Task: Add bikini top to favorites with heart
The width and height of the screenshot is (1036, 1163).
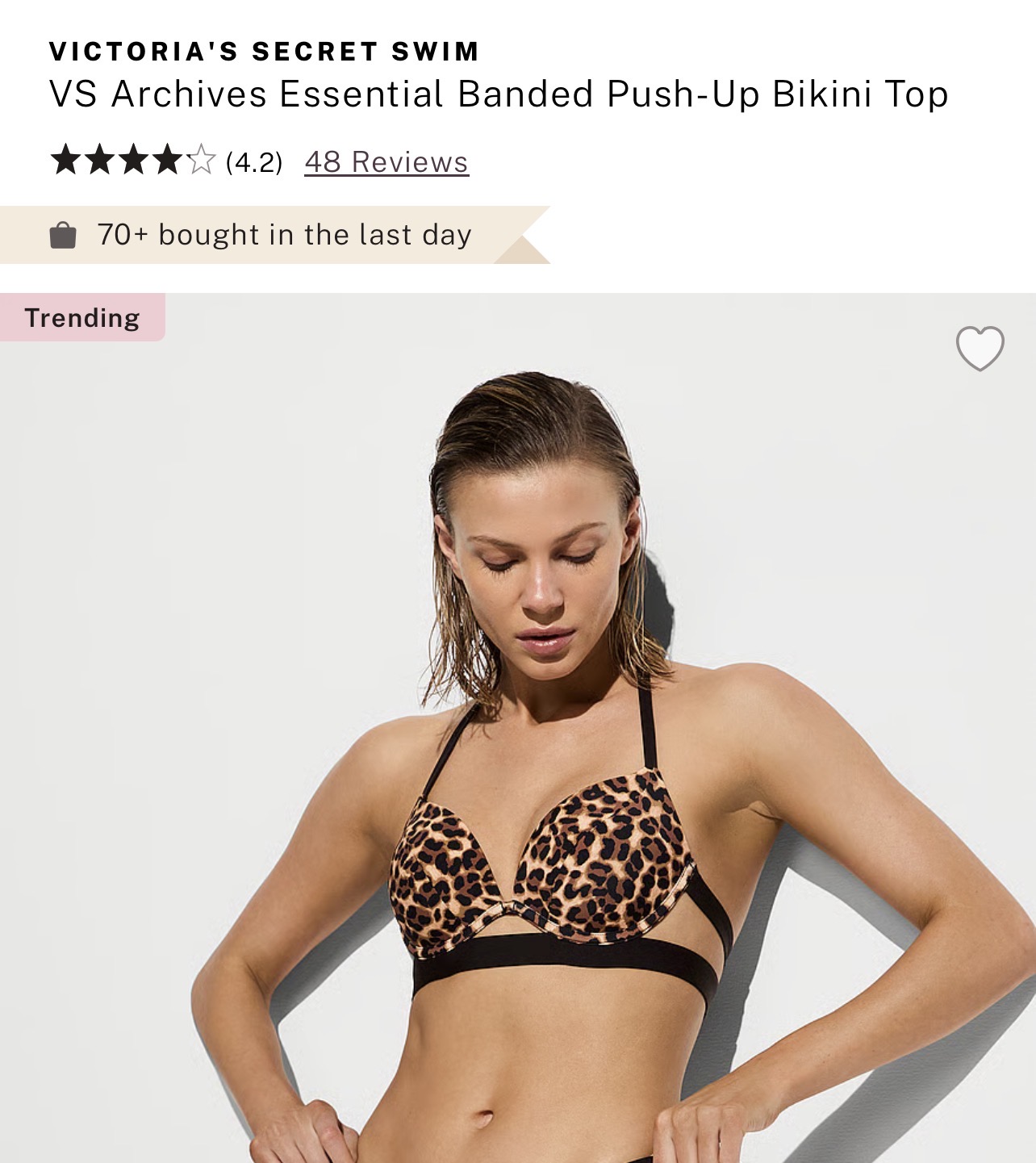Action: 980,348
